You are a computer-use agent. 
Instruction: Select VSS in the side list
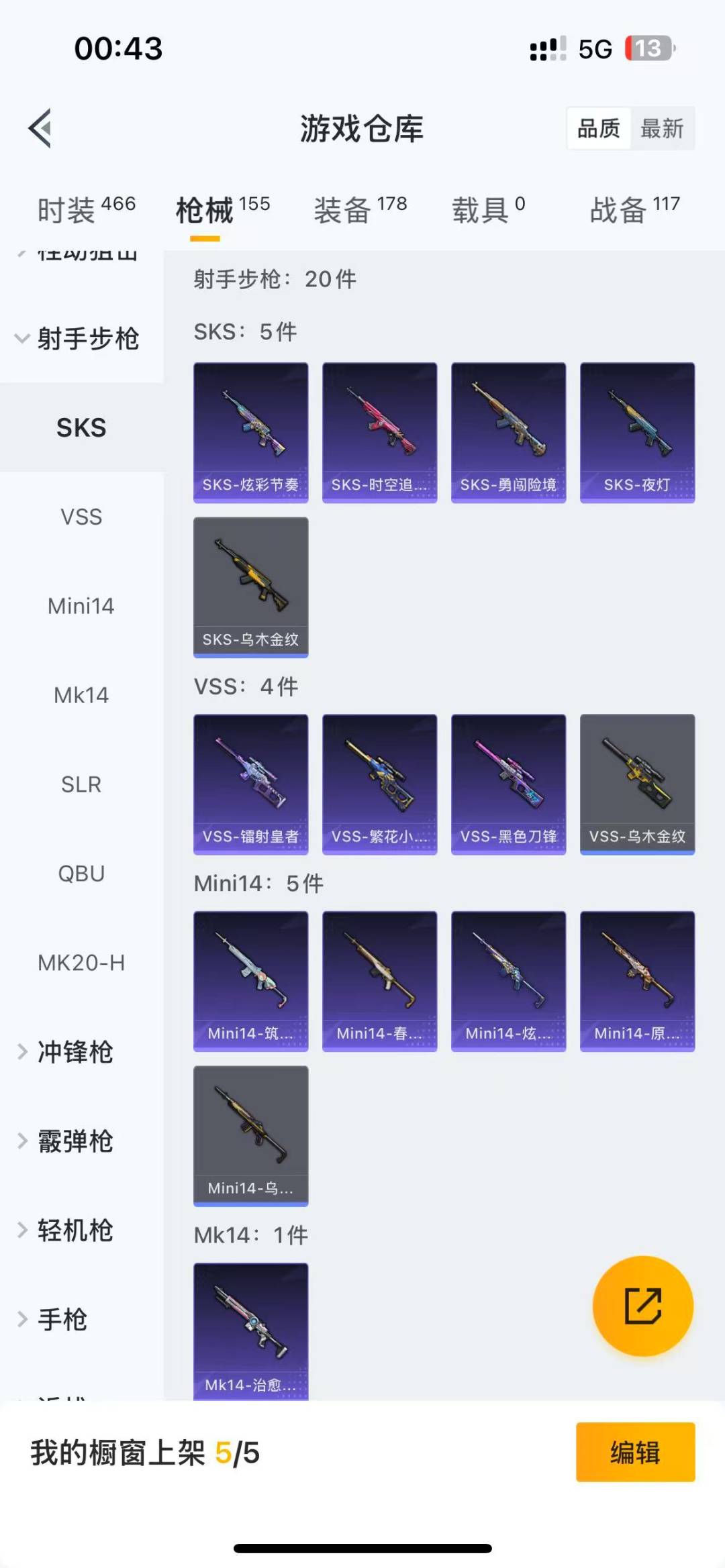pos(81,517)
